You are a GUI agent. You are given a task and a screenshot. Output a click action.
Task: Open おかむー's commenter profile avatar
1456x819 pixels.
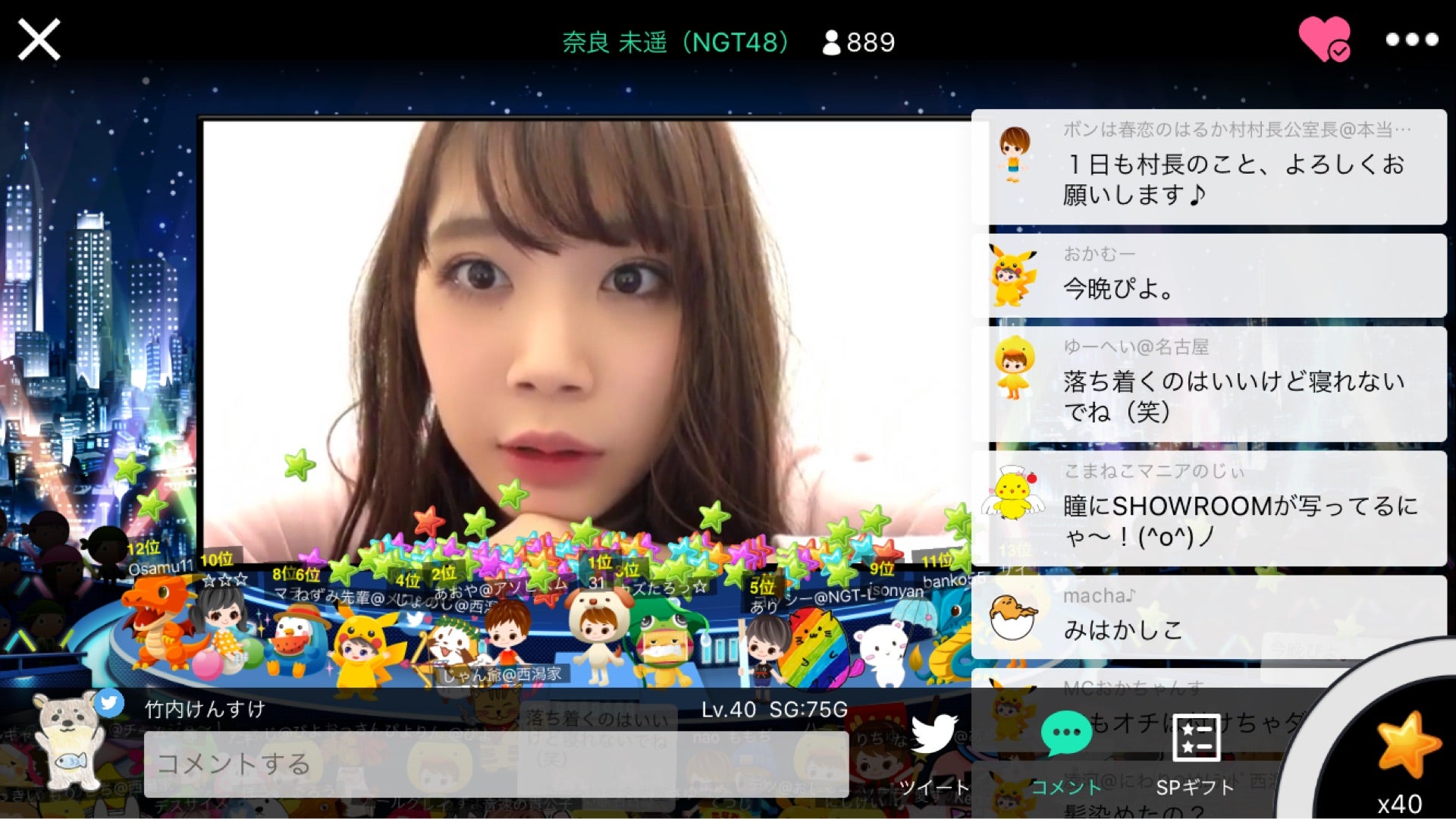(1013, 276)
